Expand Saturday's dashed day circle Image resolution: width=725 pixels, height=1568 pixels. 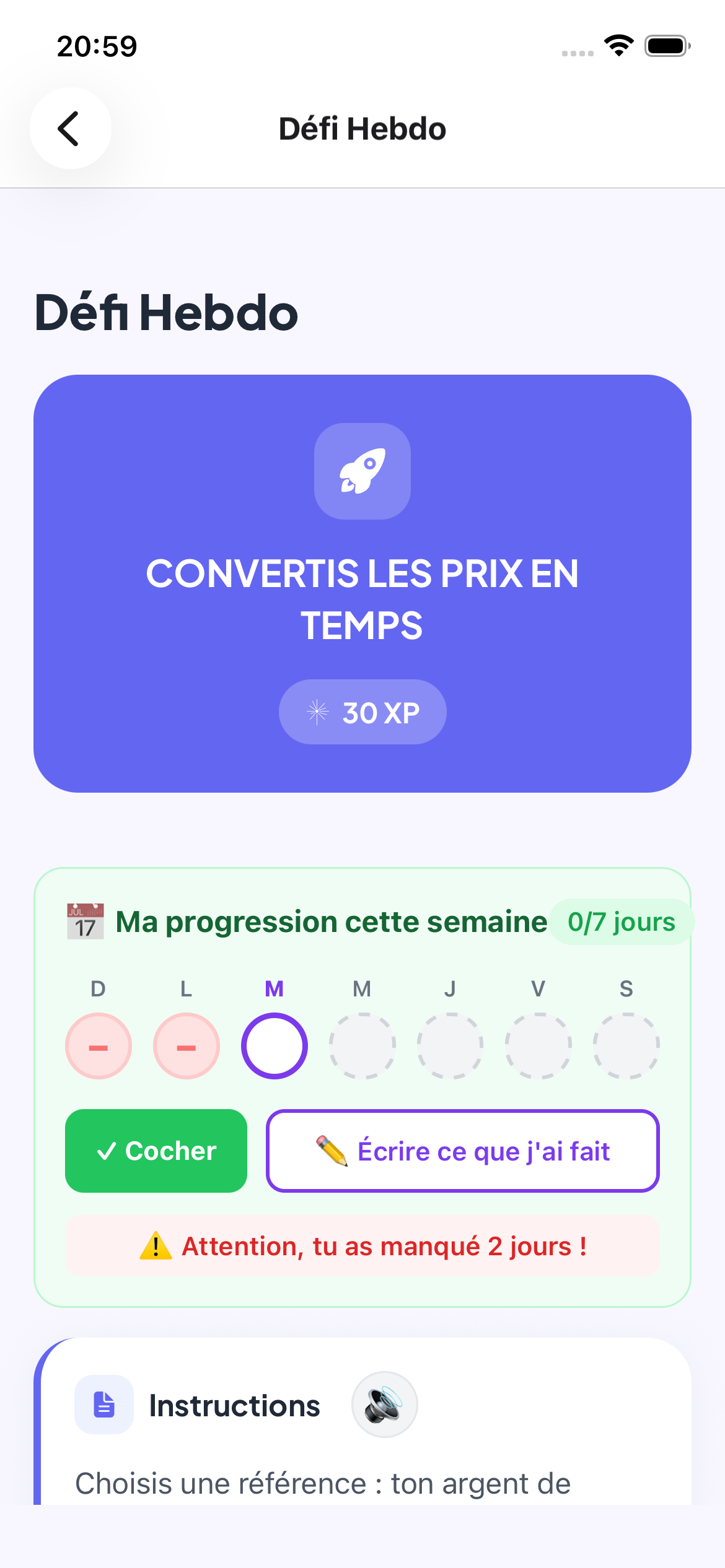(626, 1046)
